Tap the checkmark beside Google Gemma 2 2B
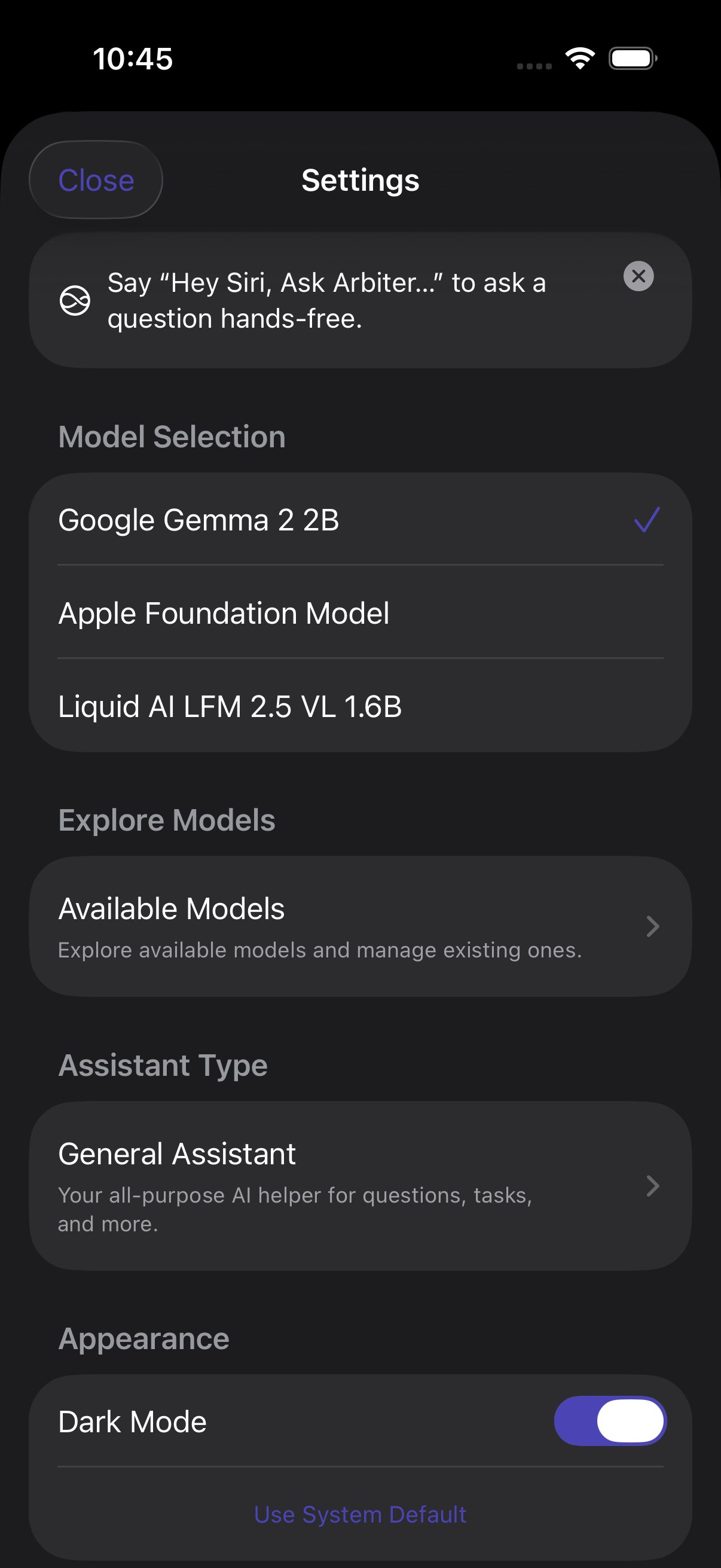721x1568 pixels. (x=646, y=520)
